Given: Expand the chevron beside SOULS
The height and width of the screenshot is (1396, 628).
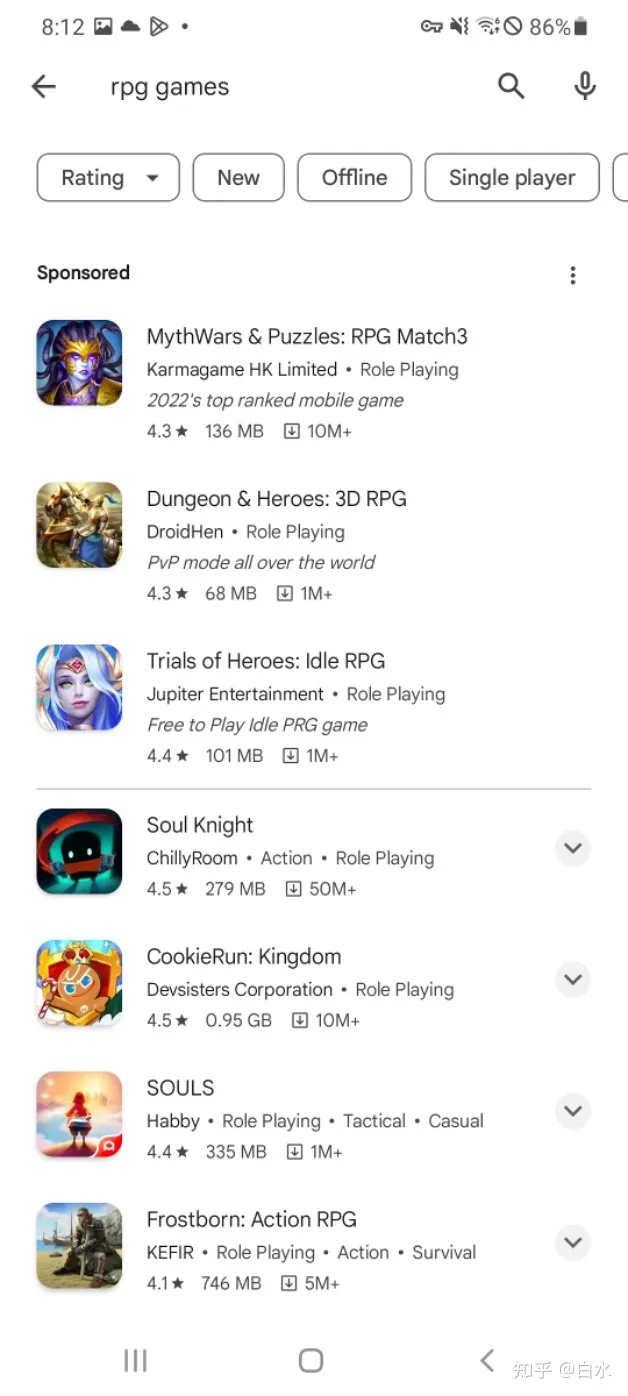Looking at the screenshot, I should point(573,1111).
